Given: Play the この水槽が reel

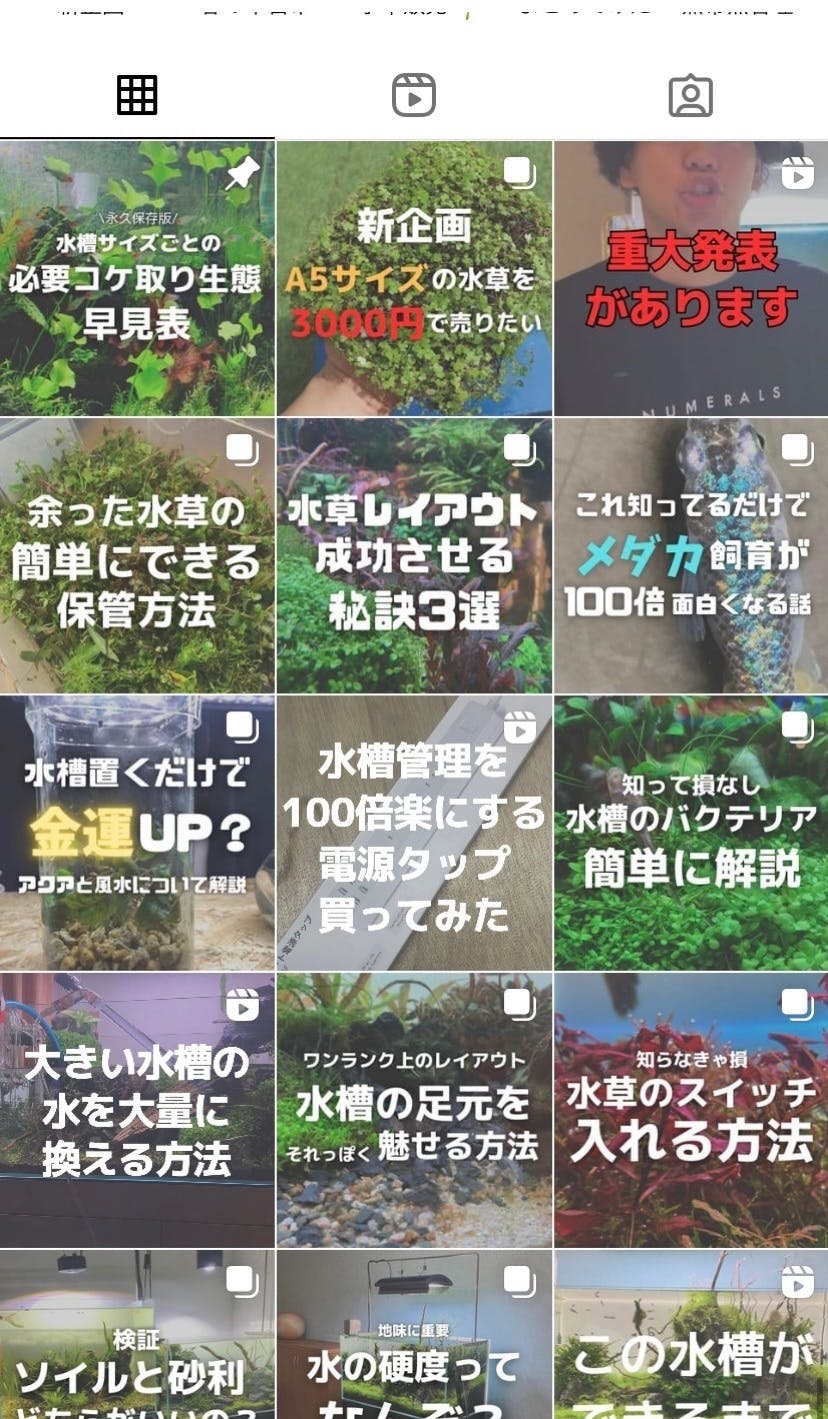Looking at the screenshot, I should pos(691,1335).
